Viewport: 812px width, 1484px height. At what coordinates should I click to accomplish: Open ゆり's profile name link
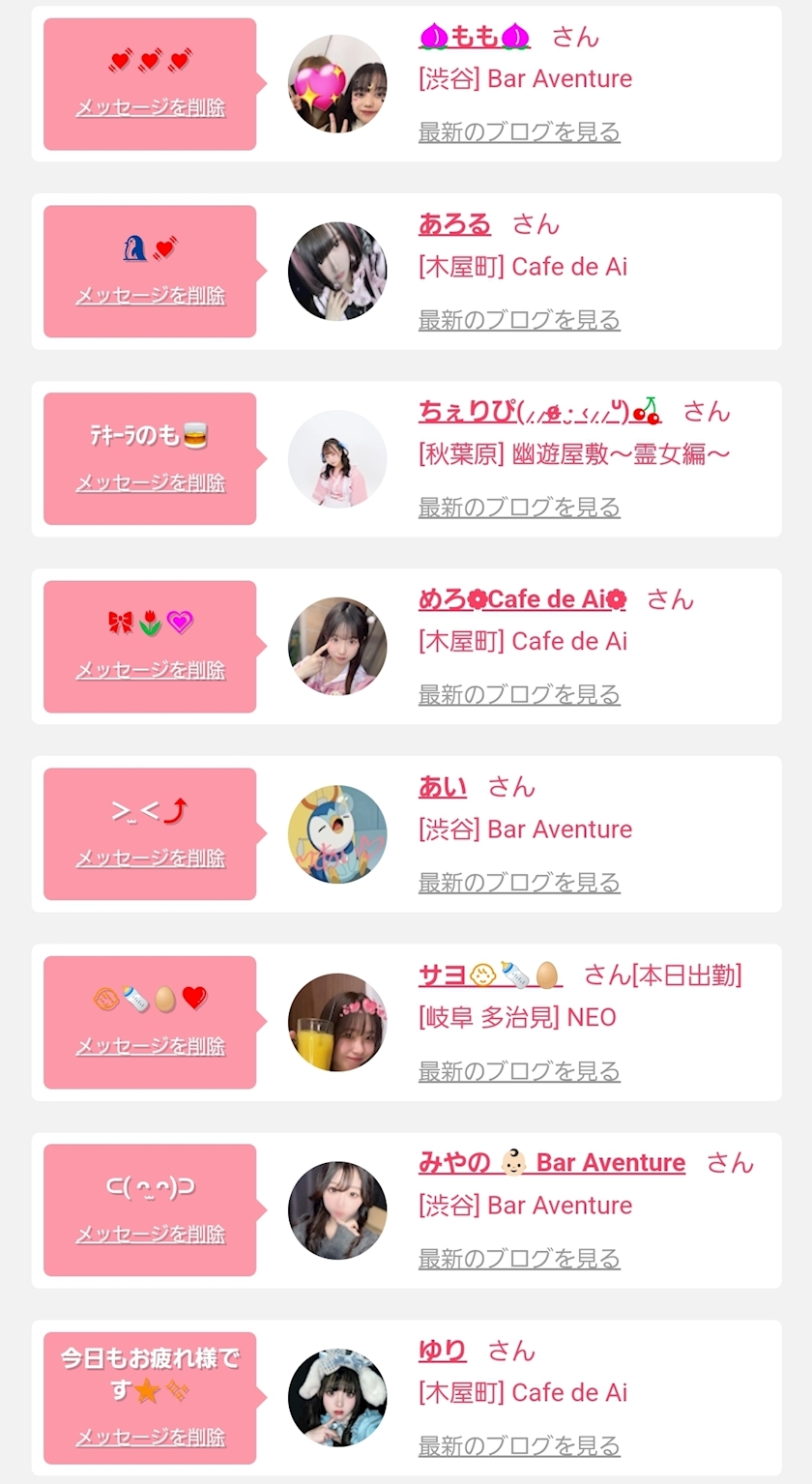point(443,1351)
